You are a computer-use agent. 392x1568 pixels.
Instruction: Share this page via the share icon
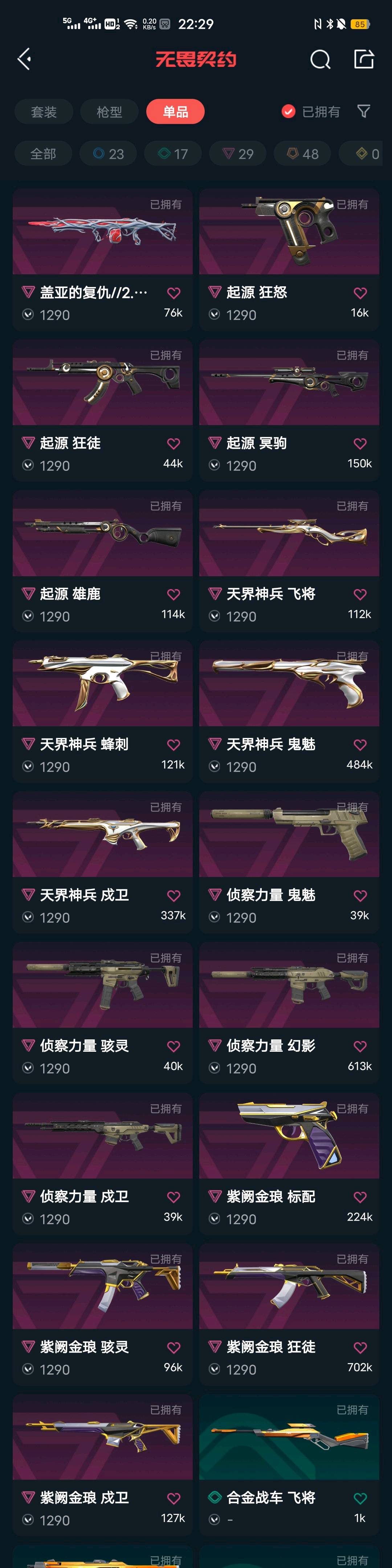[x=363, y=59]
